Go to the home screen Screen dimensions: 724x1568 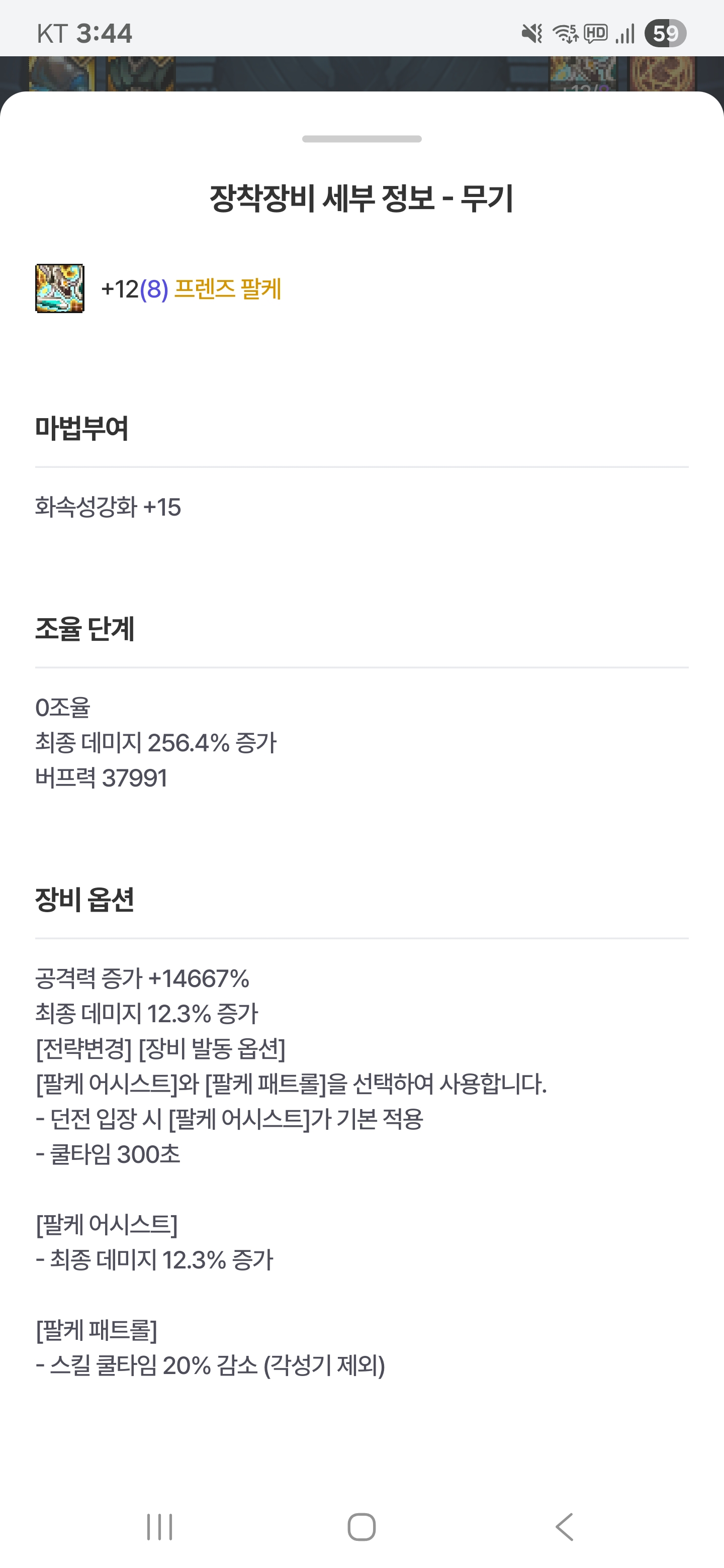click(x=361, y=1527)
